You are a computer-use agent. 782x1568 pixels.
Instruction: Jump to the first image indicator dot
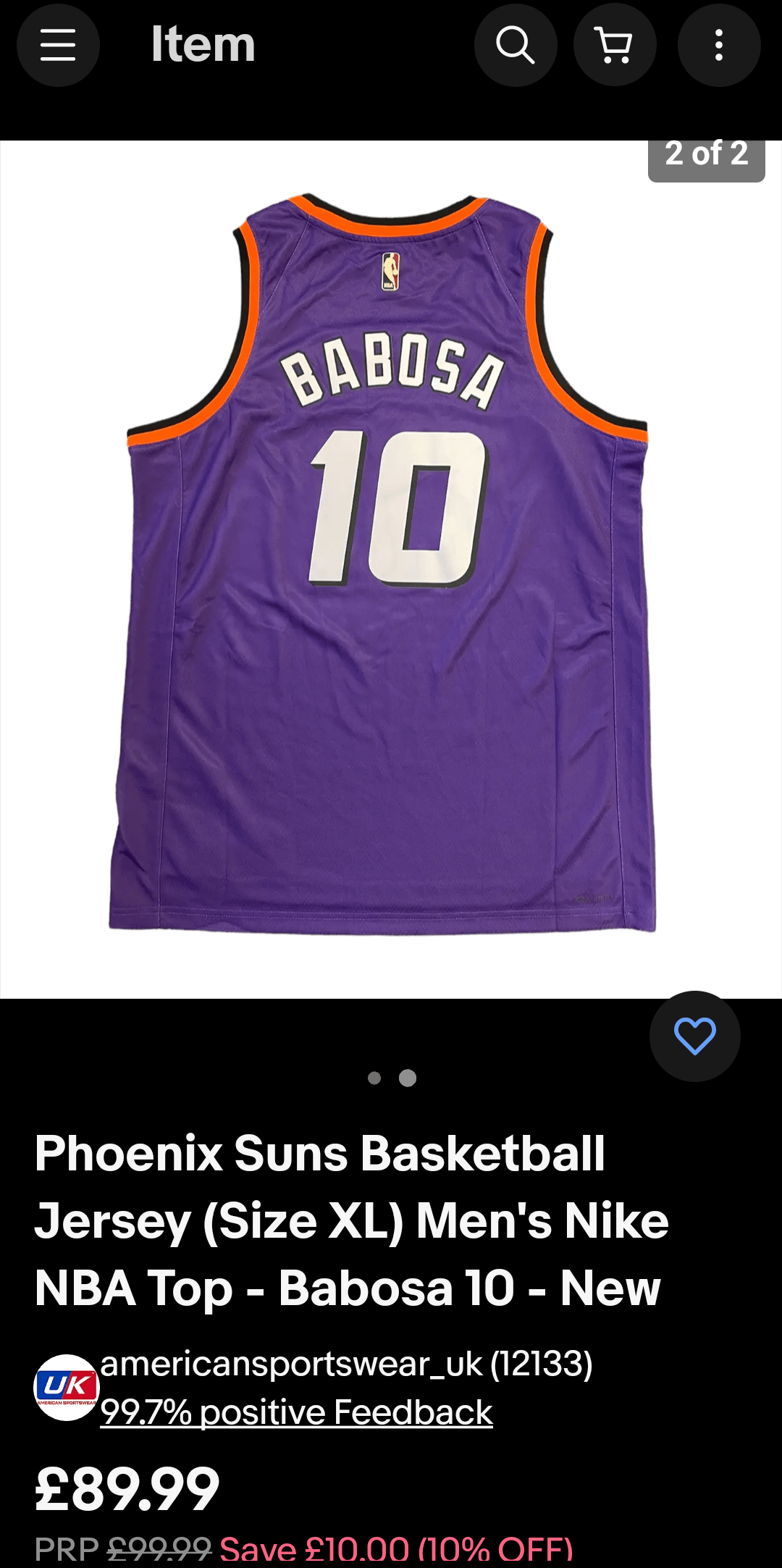[374, 1078]
